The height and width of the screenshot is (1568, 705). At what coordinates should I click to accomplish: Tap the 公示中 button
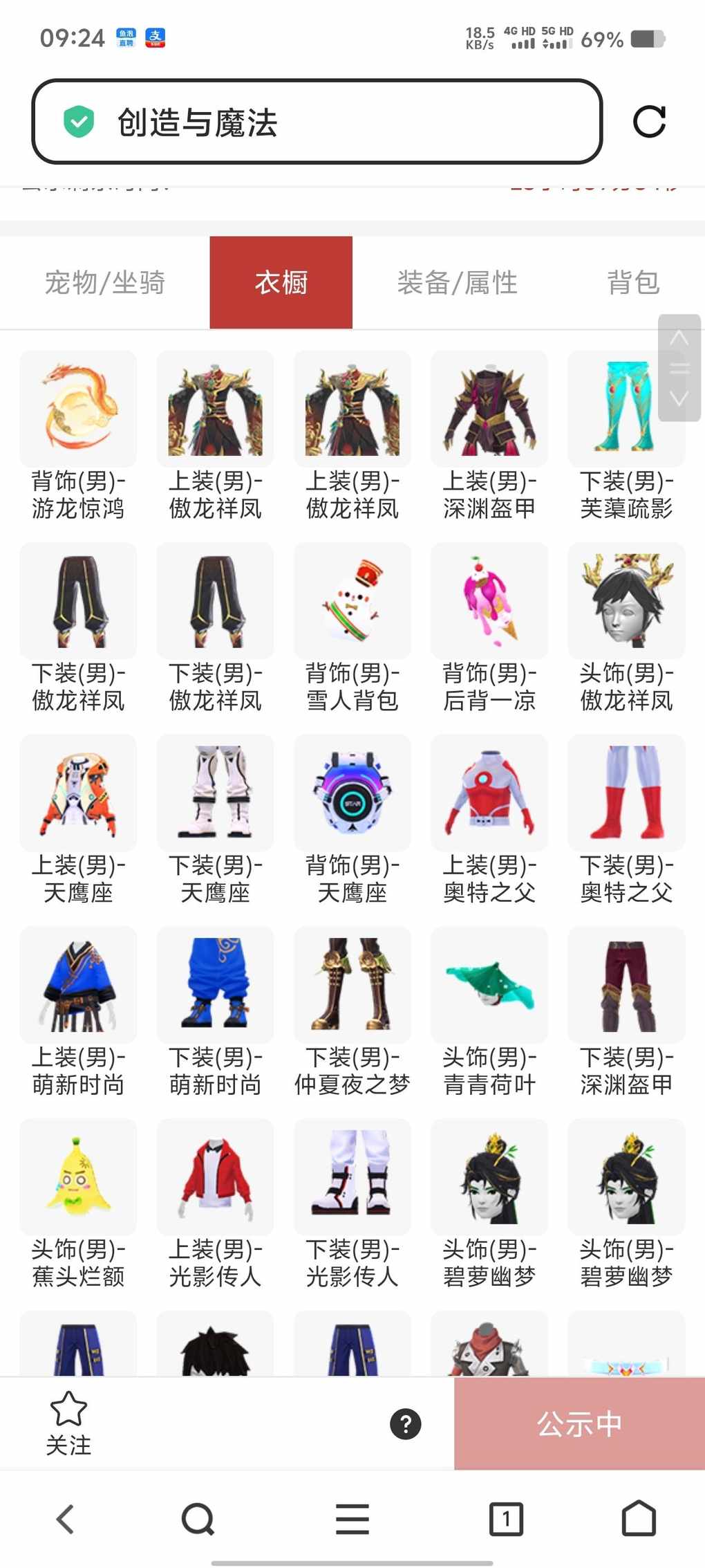[579, 1424]
